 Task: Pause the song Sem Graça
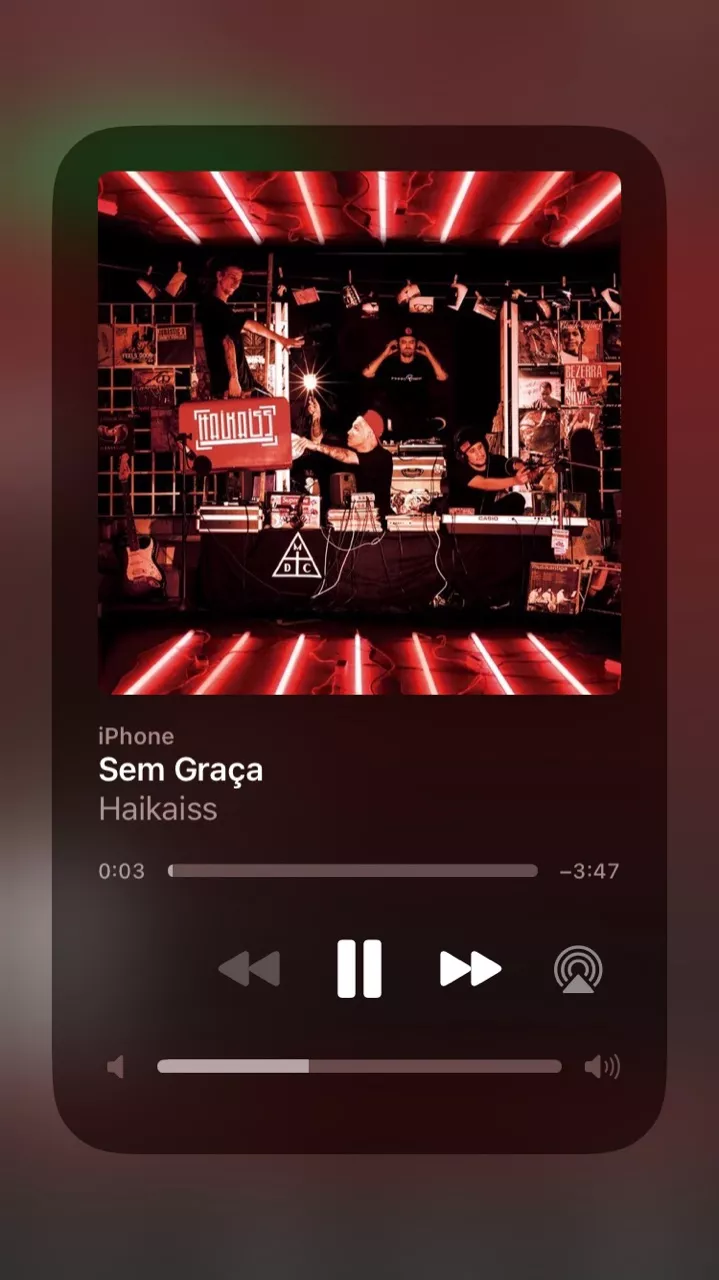(x=359, y=968)
